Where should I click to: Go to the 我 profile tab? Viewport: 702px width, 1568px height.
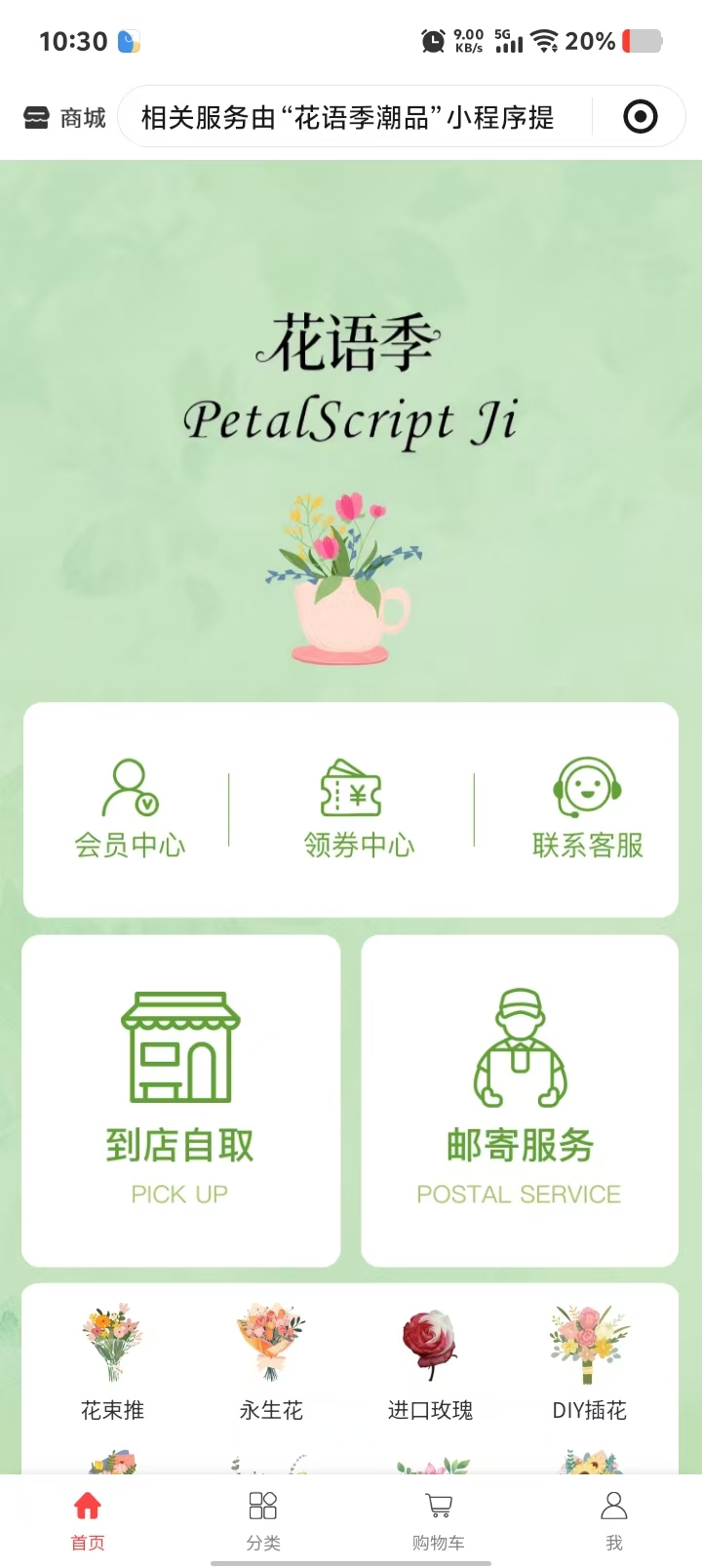(613, 1519)
